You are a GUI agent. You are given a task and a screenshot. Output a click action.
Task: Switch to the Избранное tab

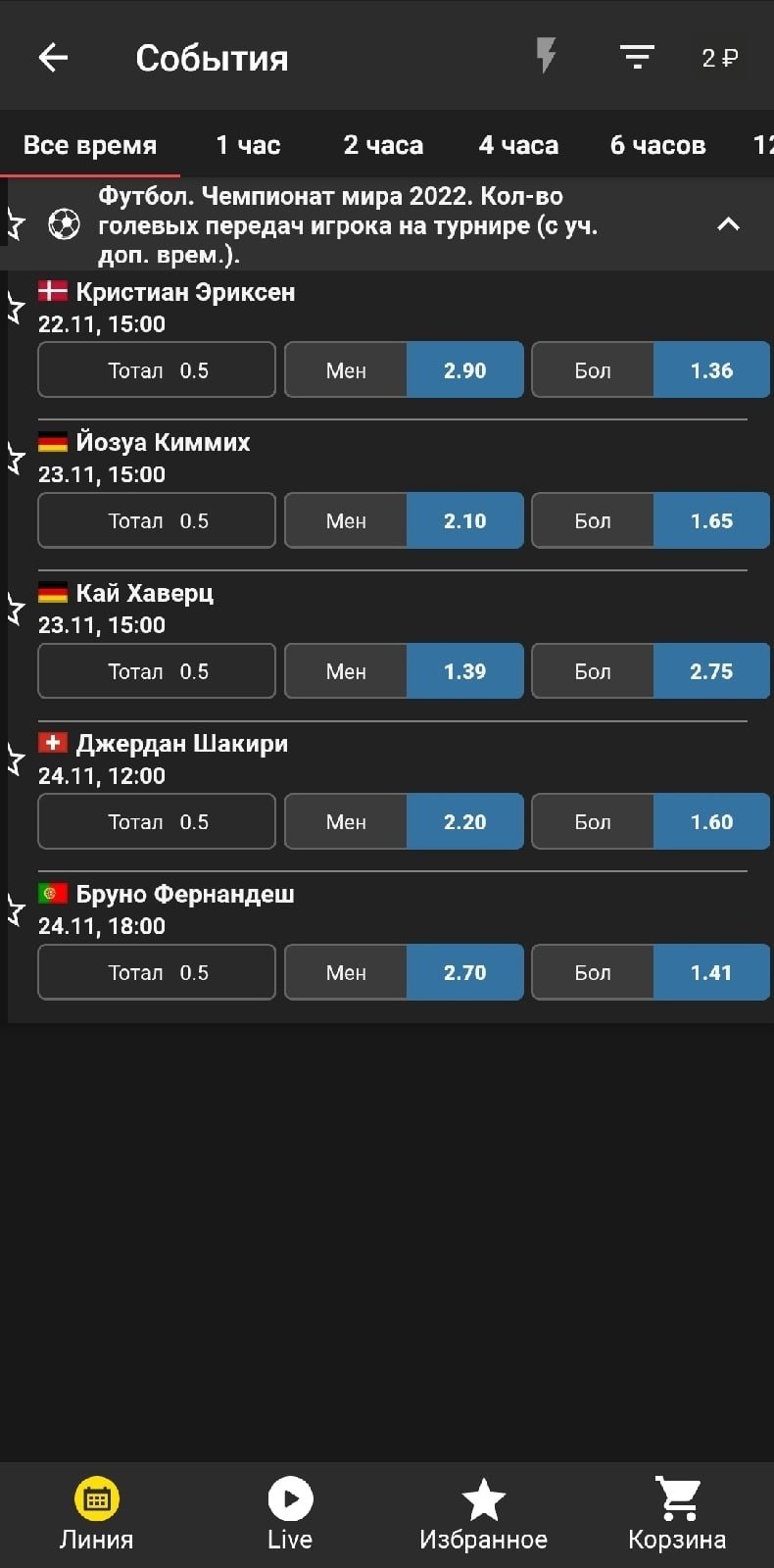click(x=483, y=1514)
